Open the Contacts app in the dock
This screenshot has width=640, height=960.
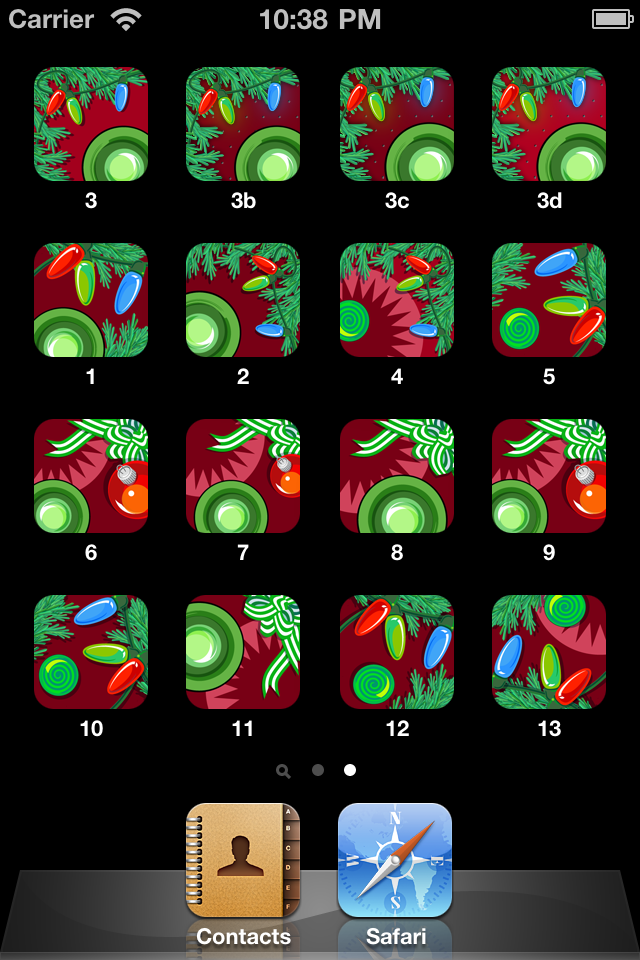click(243, 860)
